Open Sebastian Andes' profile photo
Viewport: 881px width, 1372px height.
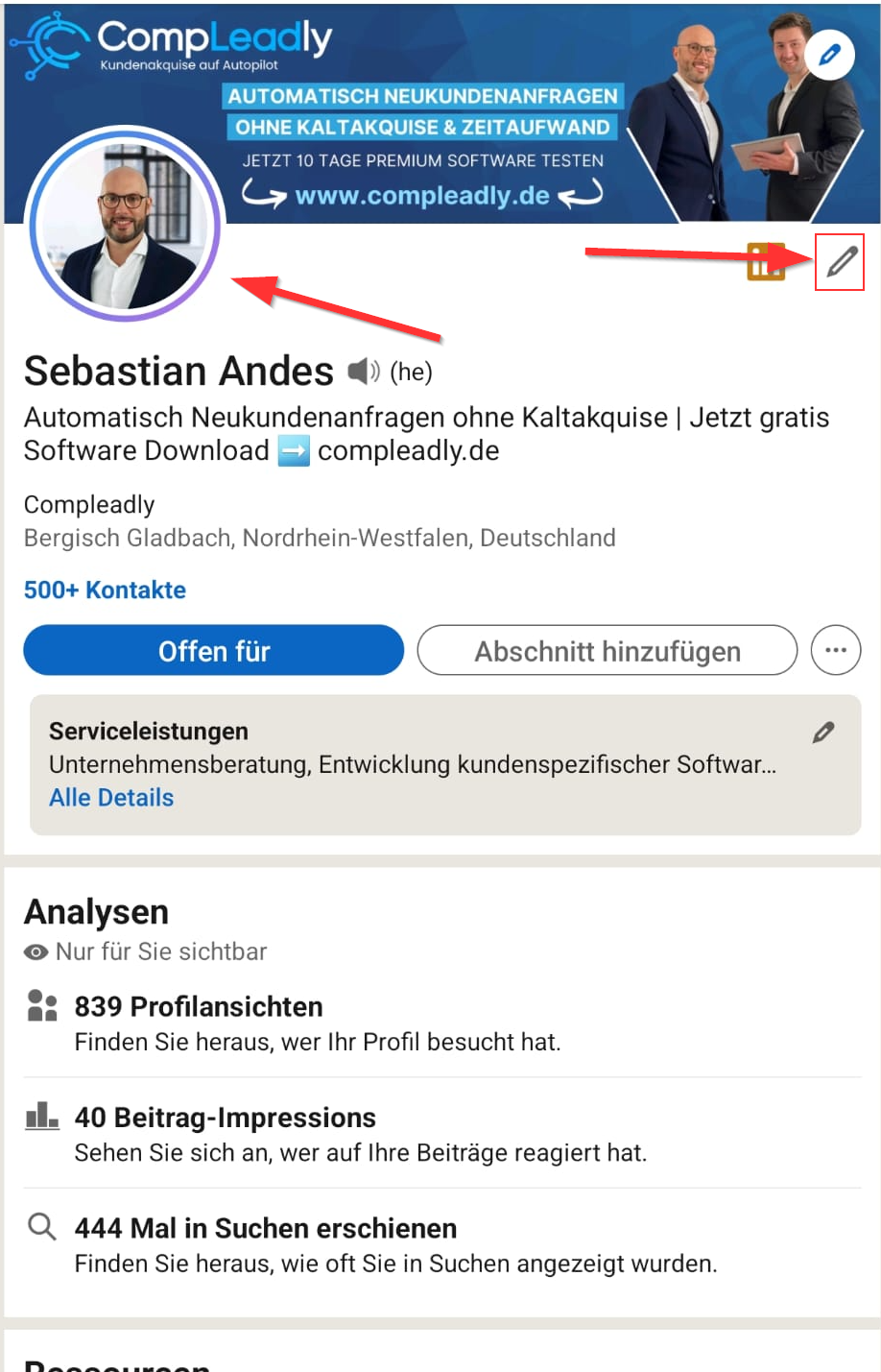pyautogui.click(x=126, y=225)
